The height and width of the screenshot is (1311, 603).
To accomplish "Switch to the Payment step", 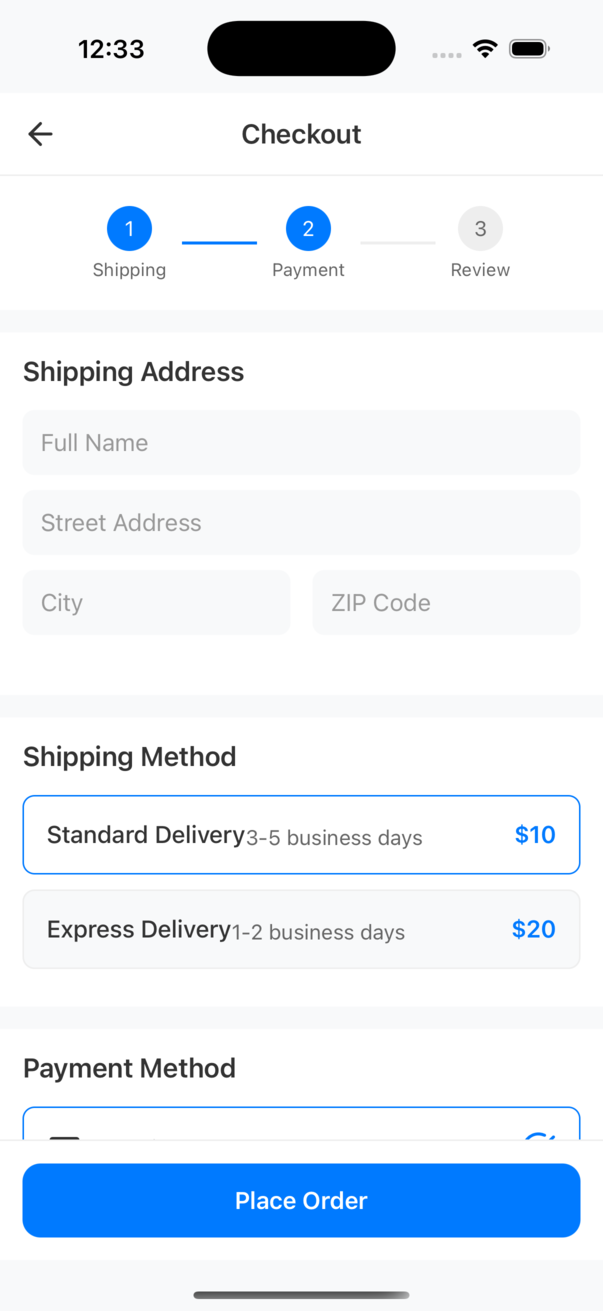I will tap(308, 230).
